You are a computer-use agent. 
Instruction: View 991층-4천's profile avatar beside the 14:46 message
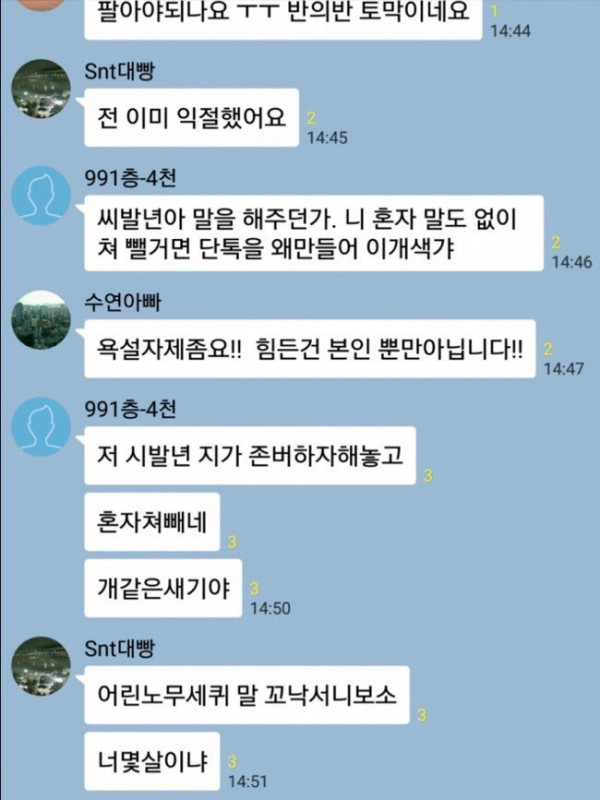pos(41,195)
